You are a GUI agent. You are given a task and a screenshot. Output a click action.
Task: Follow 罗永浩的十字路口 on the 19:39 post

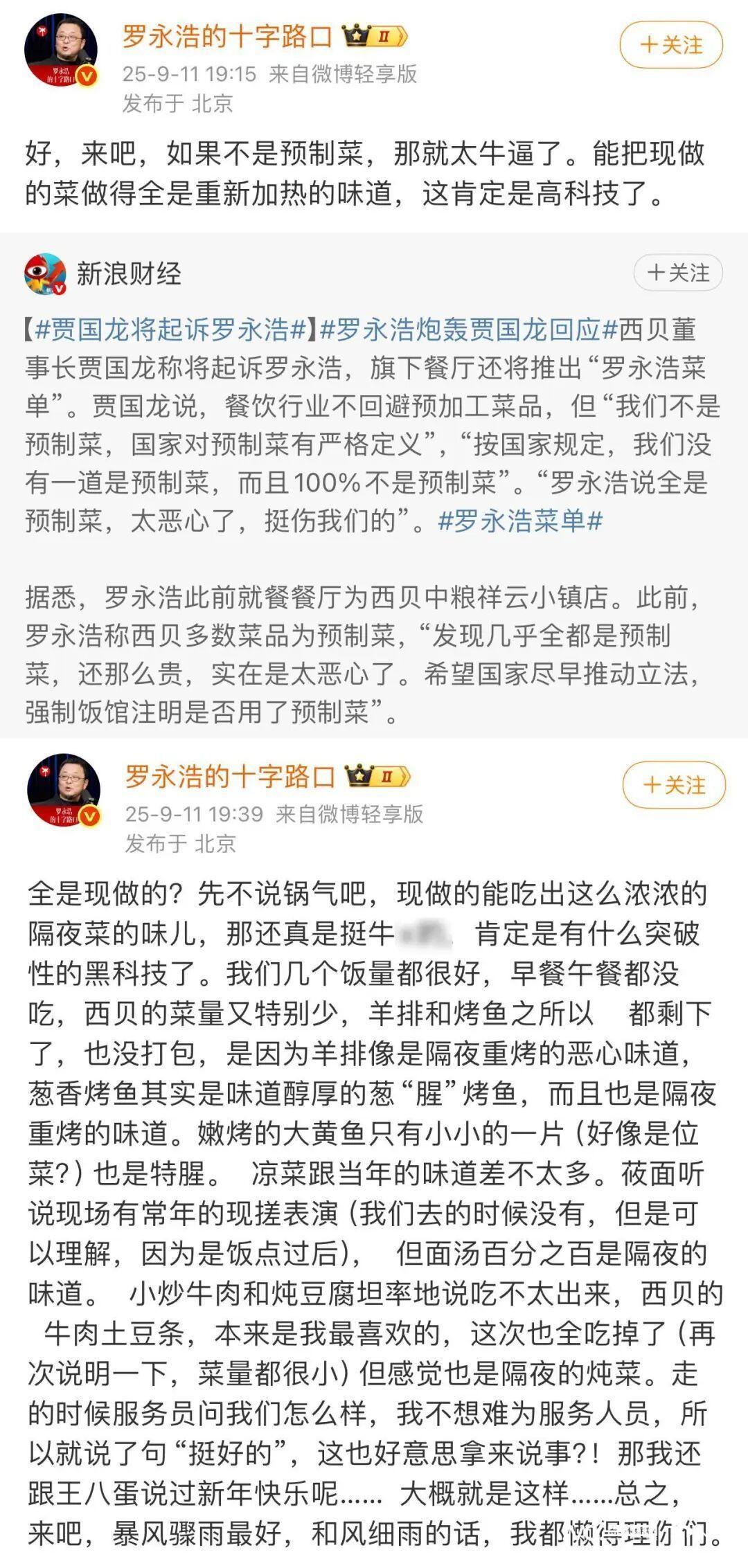[x=673, y=785]
